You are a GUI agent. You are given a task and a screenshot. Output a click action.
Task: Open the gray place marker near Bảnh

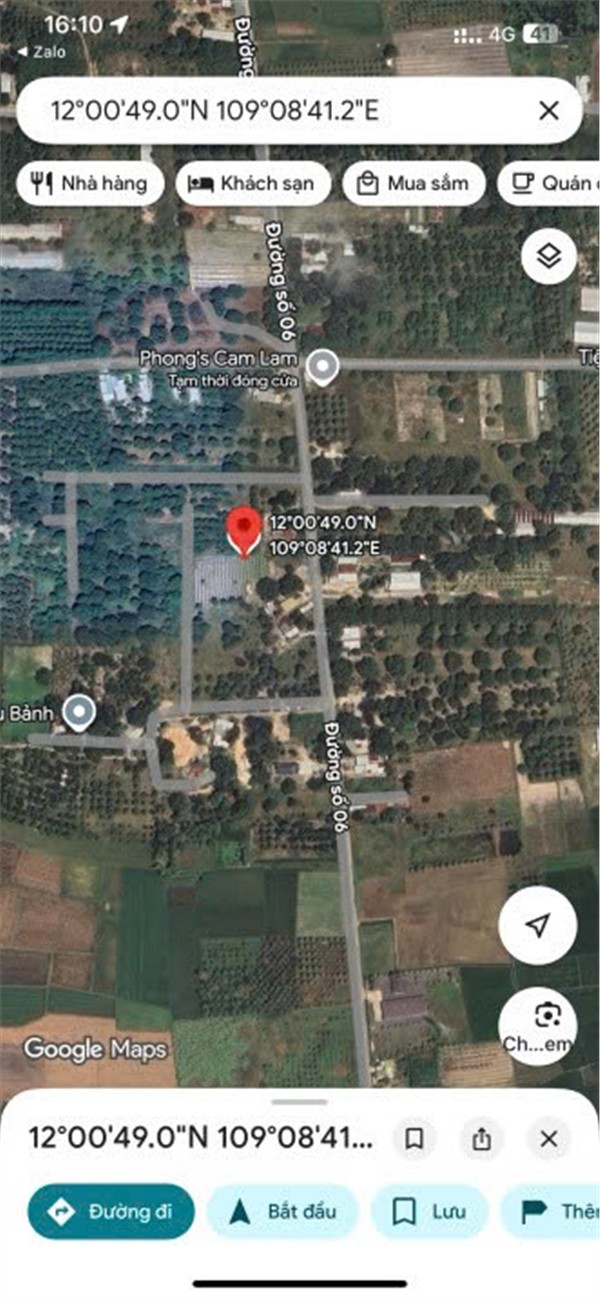(x=78, y=713)
